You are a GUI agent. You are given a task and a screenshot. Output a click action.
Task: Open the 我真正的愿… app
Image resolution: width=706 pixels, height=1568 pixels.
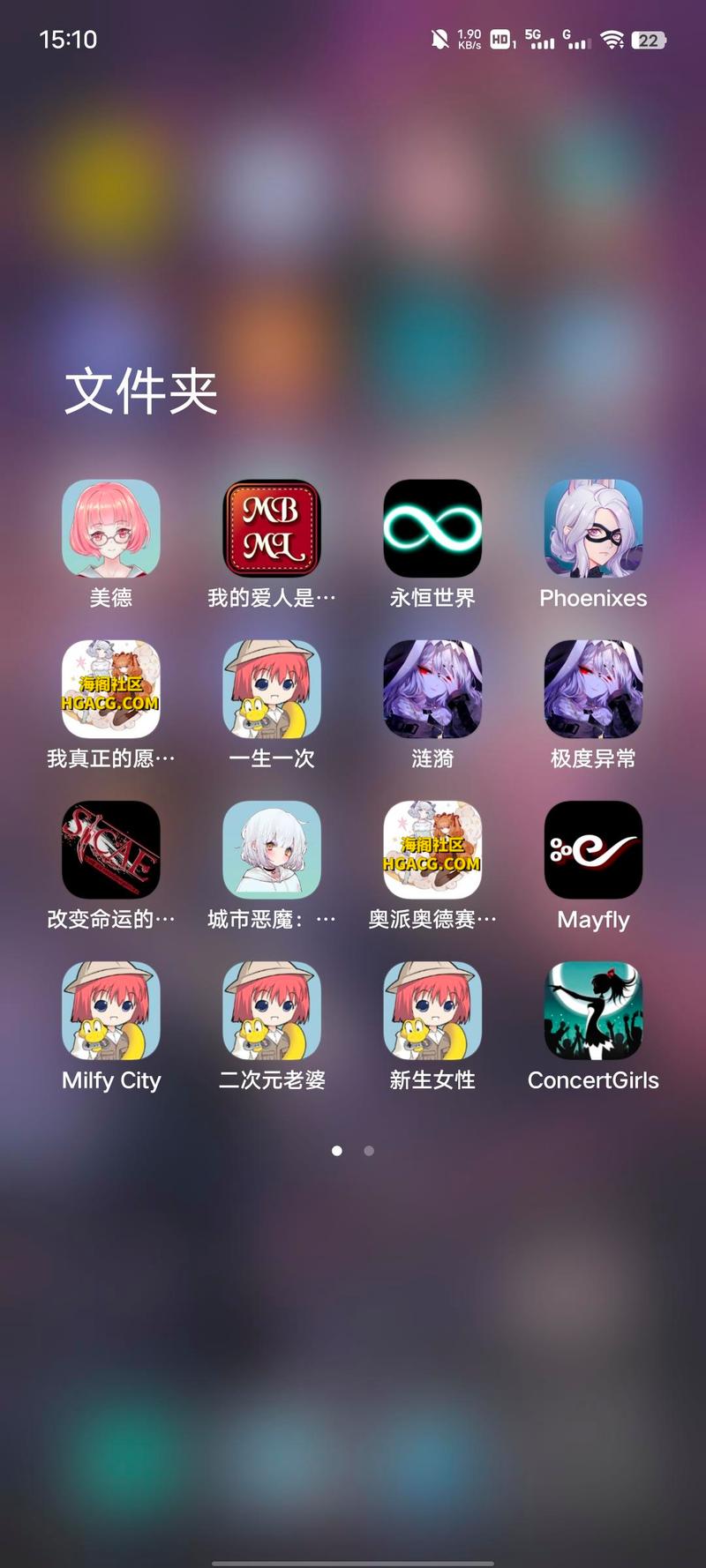click(x=111, y=689)
